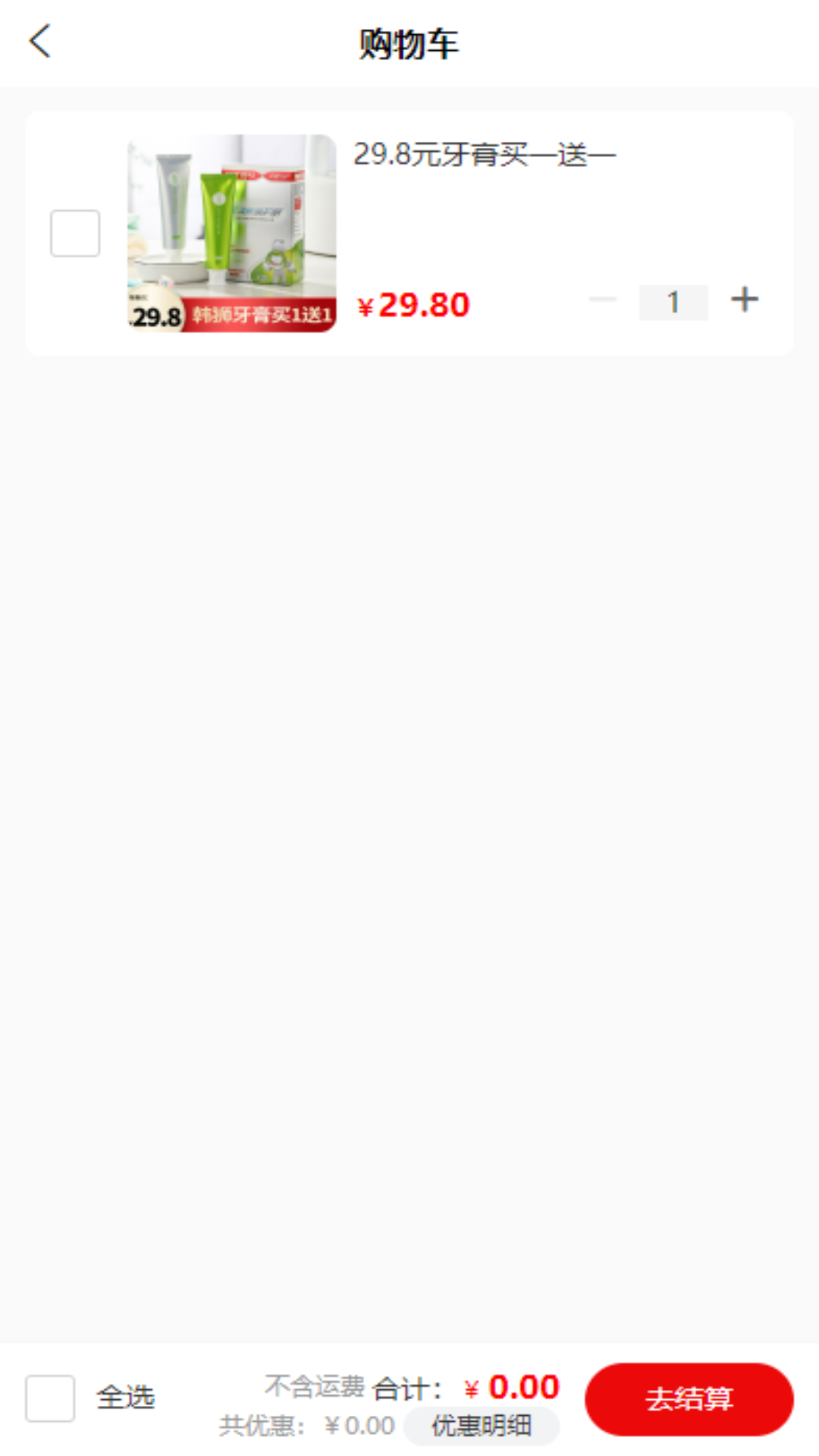Select the 29.8元牙膏买一送一 item checkbox
Viewport: 819px width, 1456px height.
pos(75,234)
